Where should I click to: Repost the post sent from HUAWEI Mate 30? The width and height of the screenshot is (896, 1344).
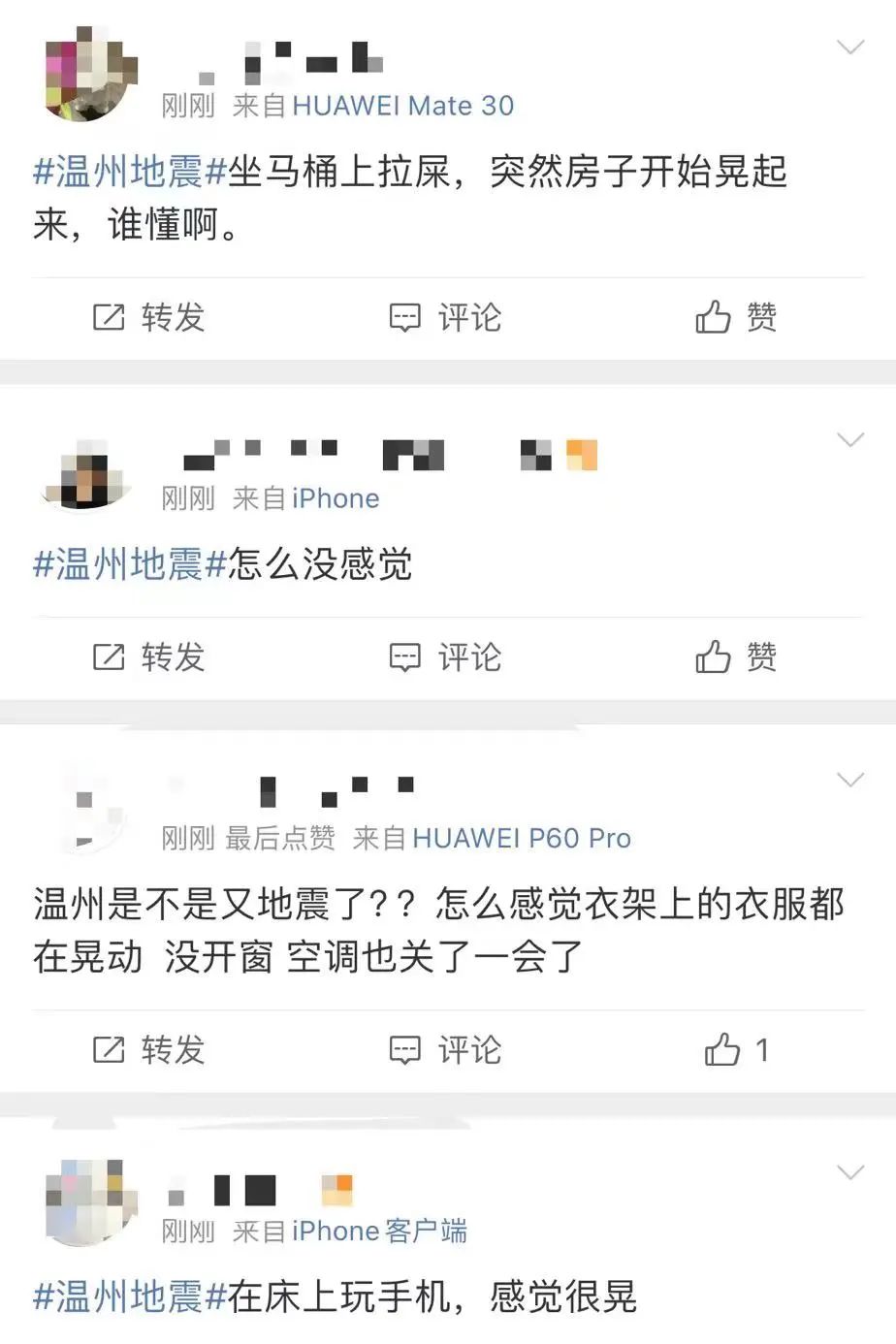pyautogui.click(x=148, y=317)
